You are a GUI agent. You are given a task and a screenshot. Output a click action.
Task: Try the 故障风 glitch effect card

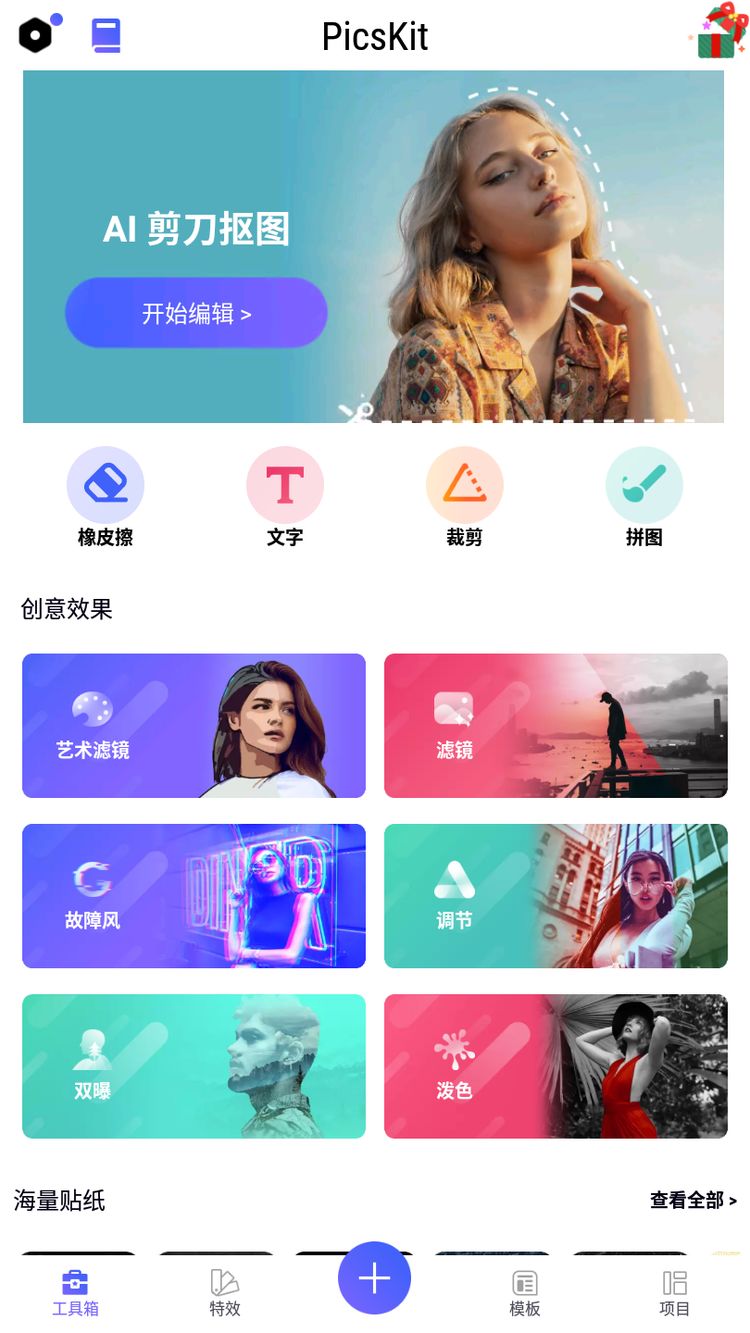[x=194, y=895]
